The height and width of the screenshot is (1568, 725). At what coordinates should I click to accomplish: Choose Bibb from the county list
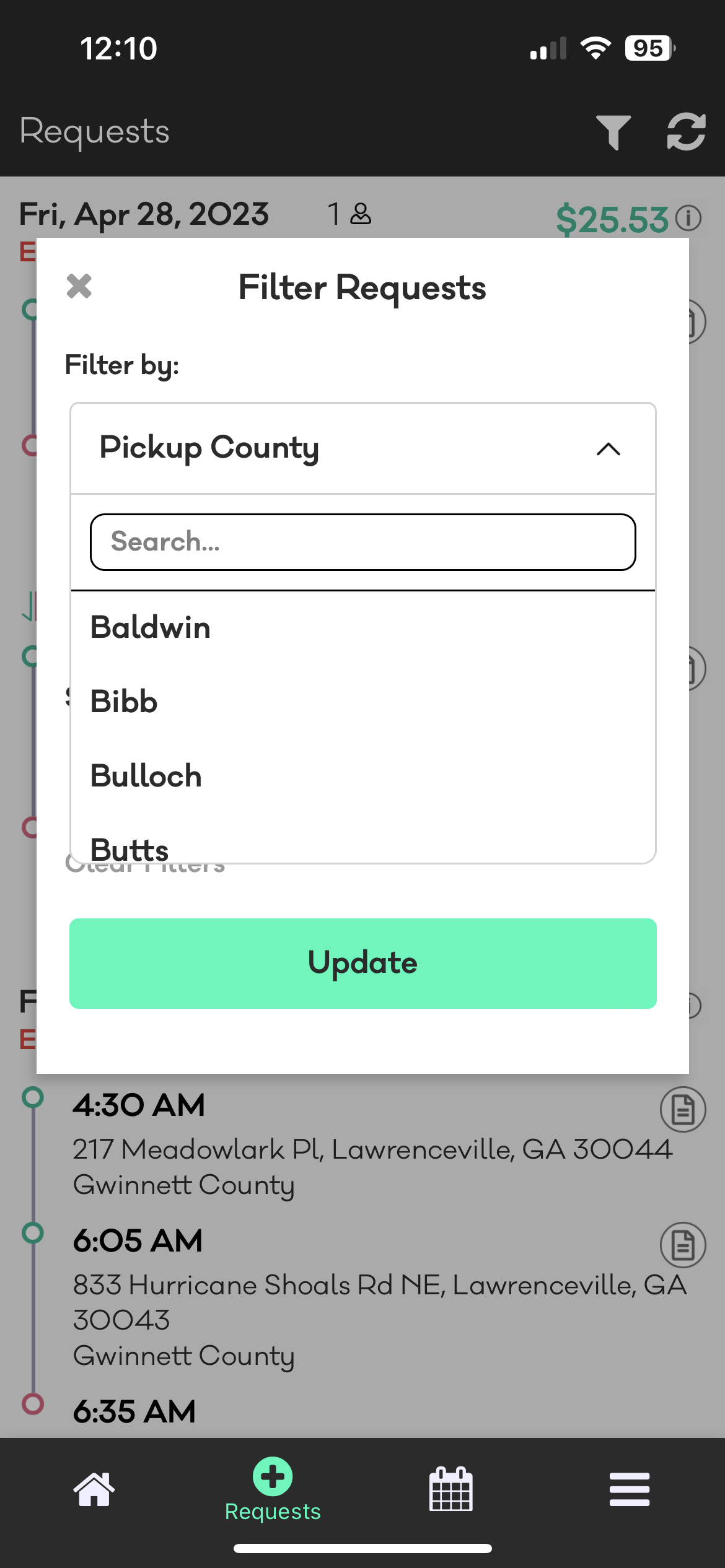(x=363, y=702)
